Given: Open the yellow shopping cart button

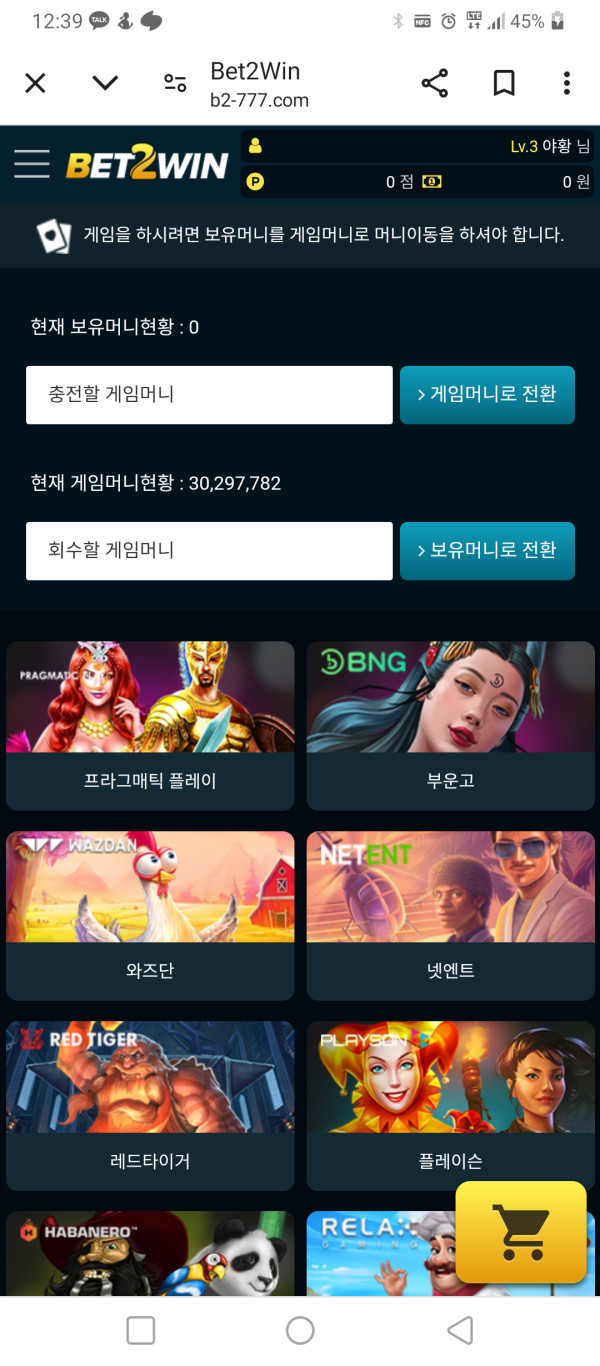Looking at the screenshot, I should click(521, 1232).
